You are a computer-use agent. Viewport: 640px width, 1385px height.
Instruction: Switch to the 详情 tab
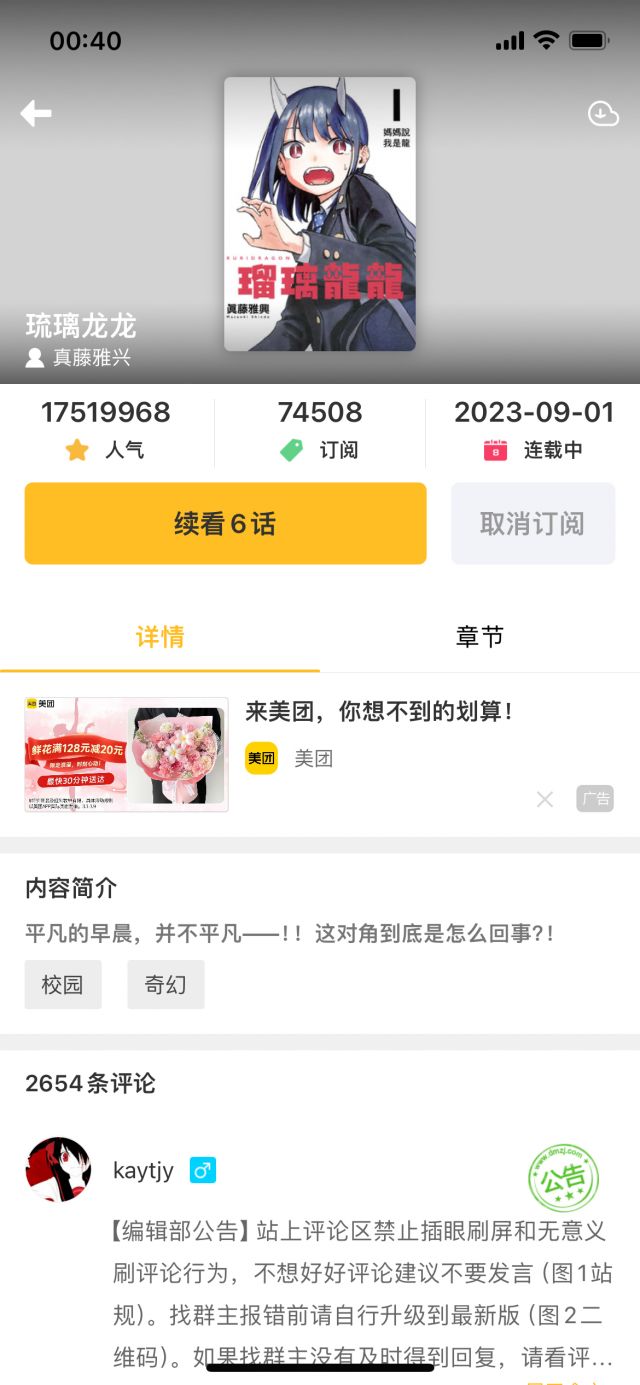(160, 637)
